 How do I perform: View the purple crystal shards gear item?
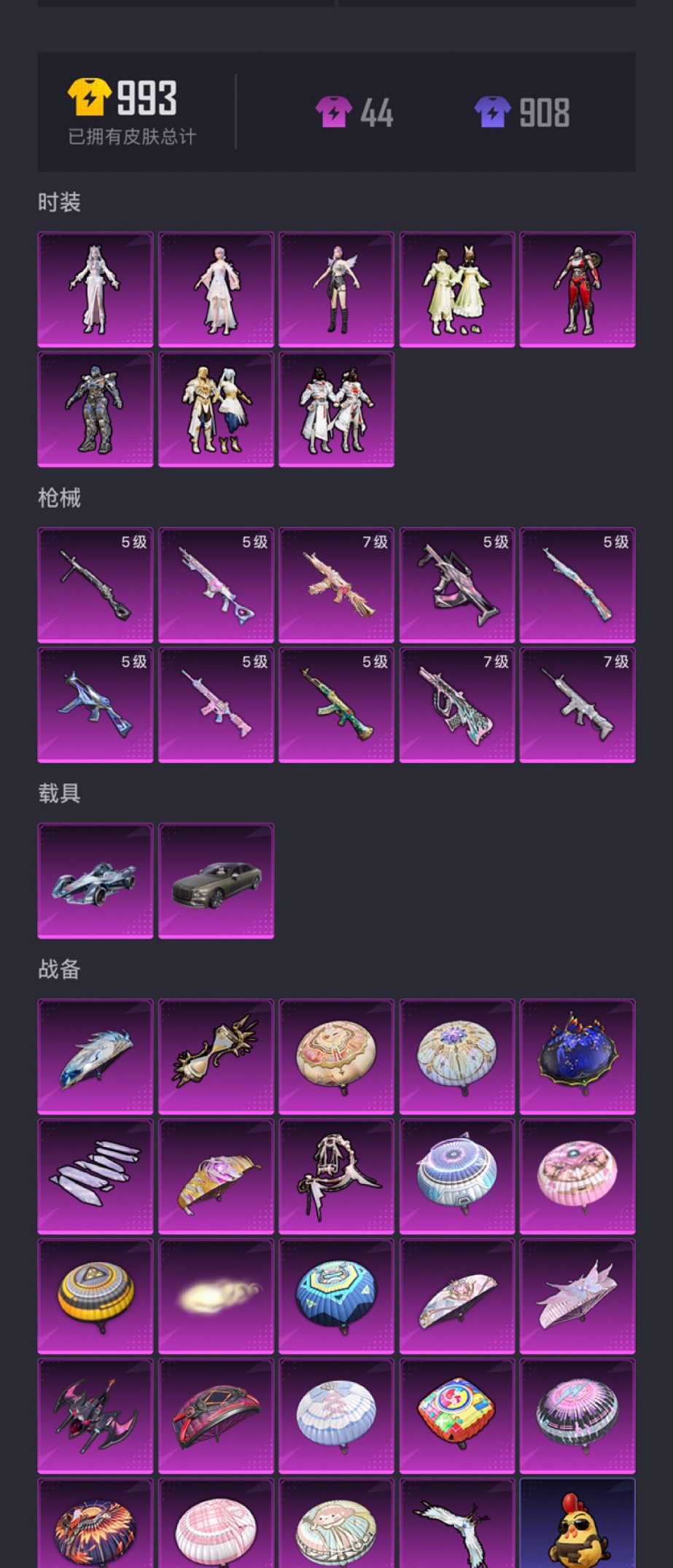96,1176
